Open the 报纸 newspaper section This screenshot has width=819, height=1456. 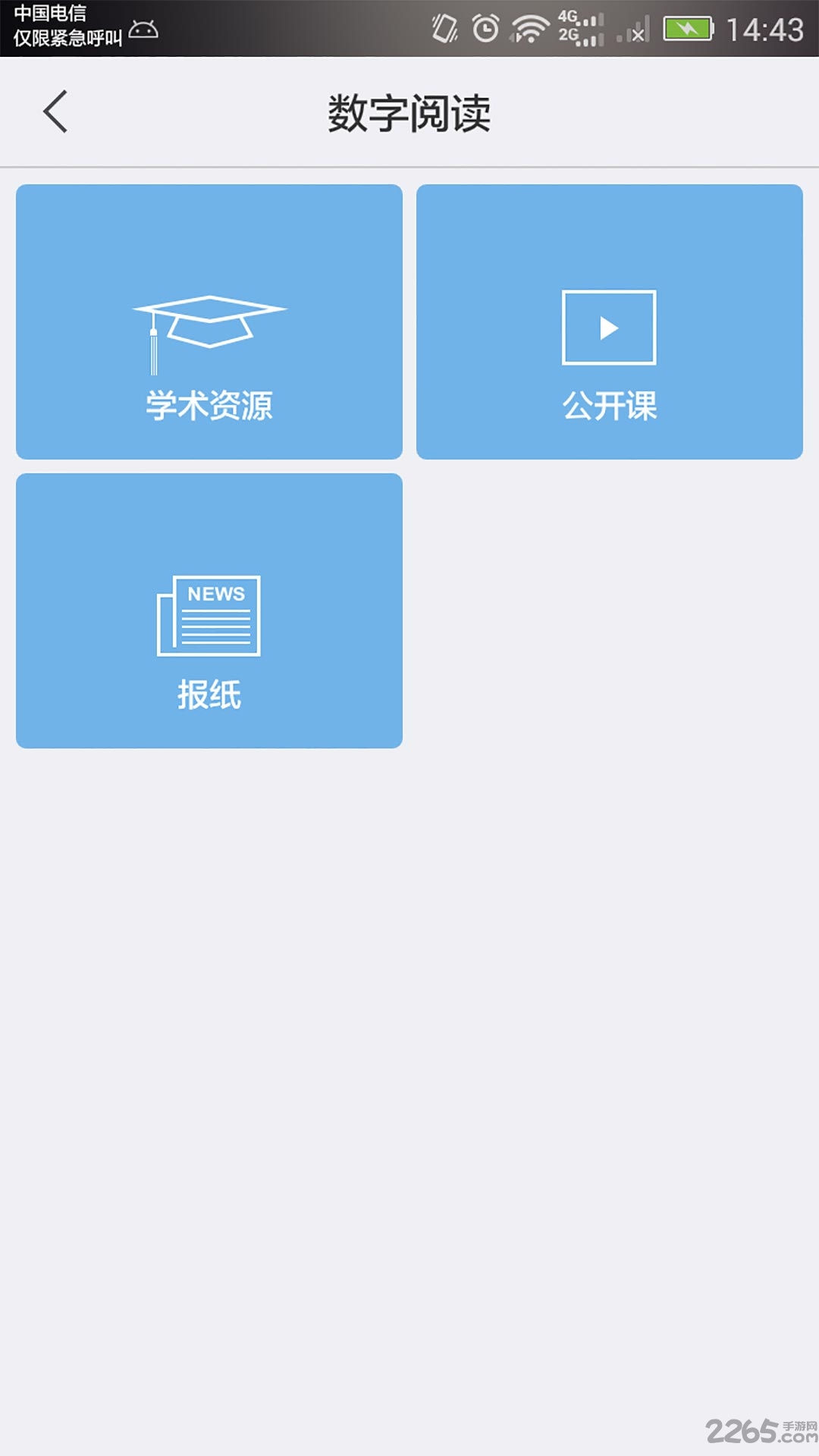point(209,610)
